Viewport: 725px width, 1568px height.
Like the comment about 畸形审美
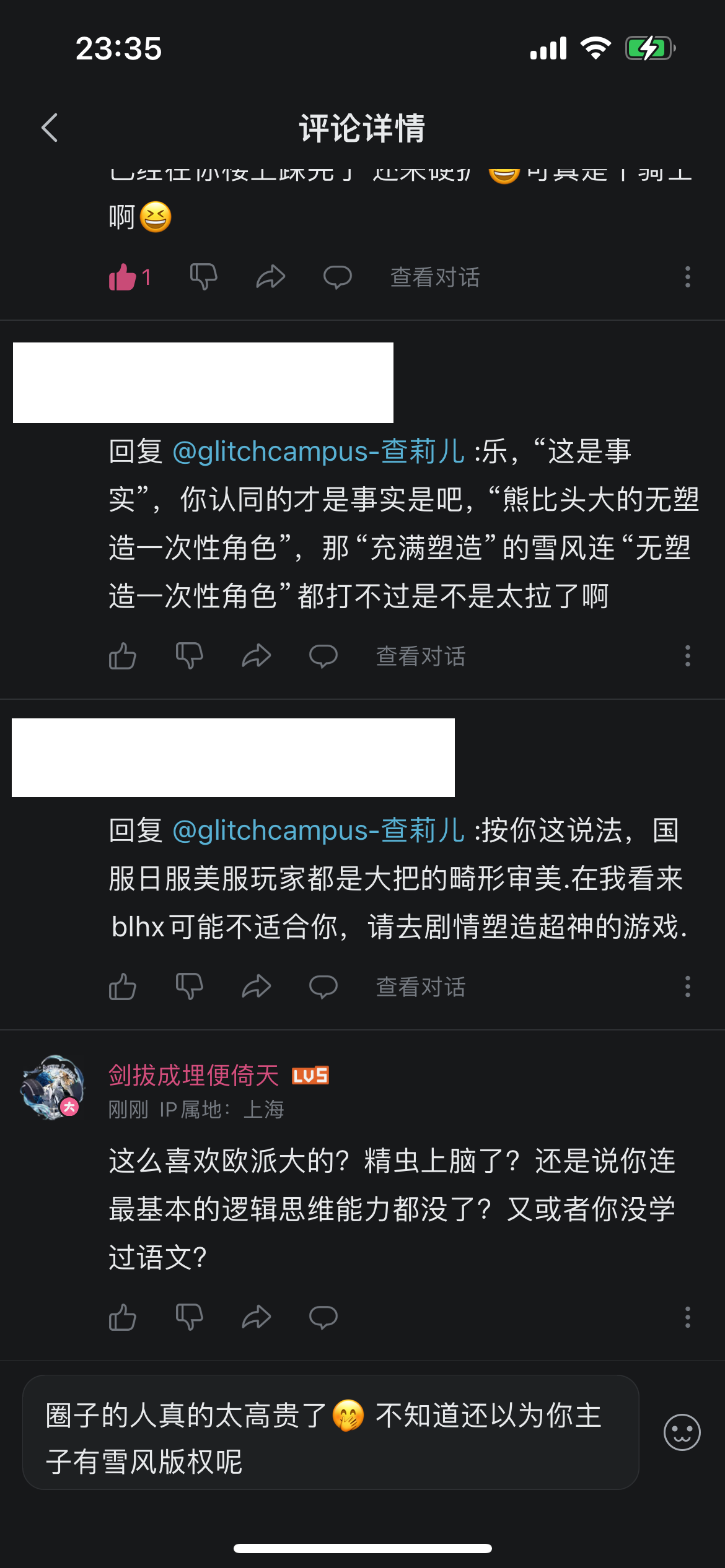[x=123, y=987]
